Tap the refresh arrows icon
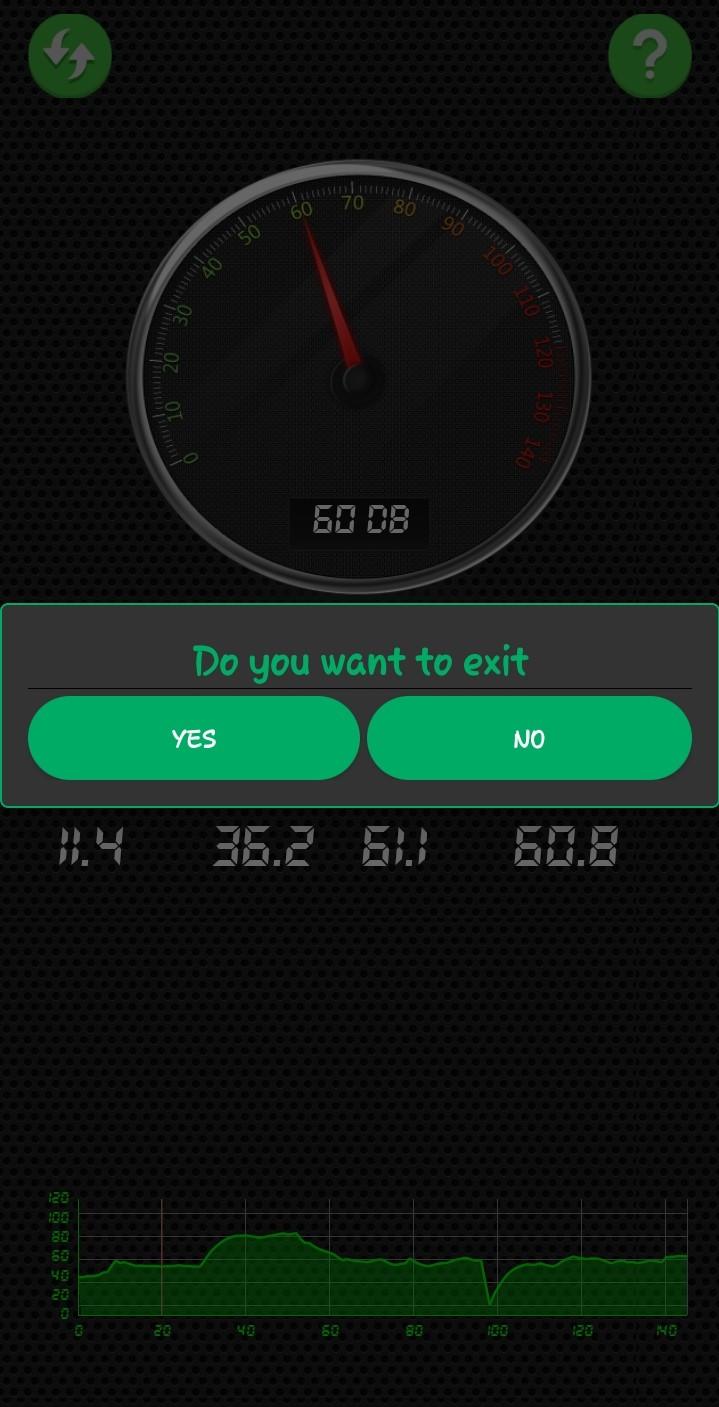Screen dimensions: 719x1407 click(69, 55)
